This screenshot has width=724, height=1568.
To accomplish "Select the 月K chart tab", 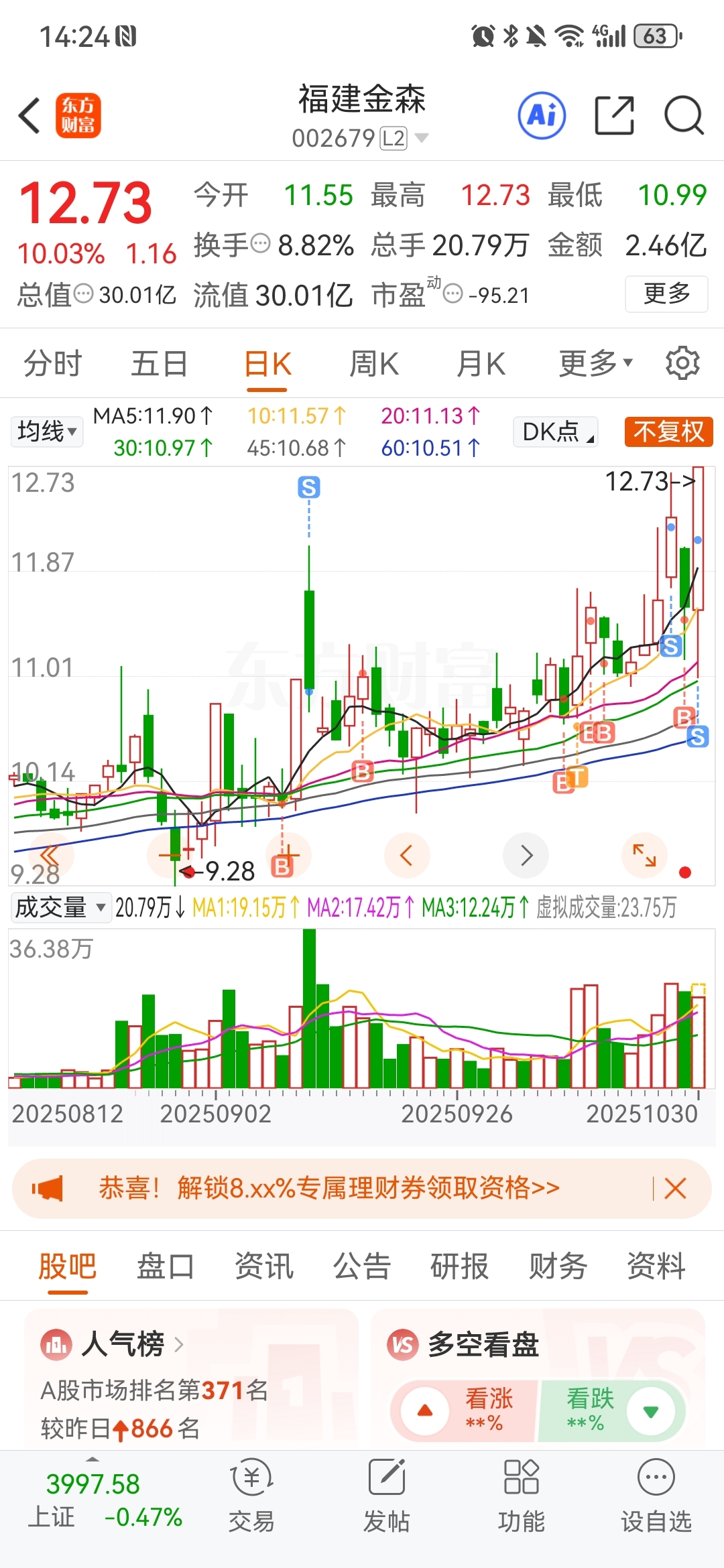I will [x=481, y=365].
